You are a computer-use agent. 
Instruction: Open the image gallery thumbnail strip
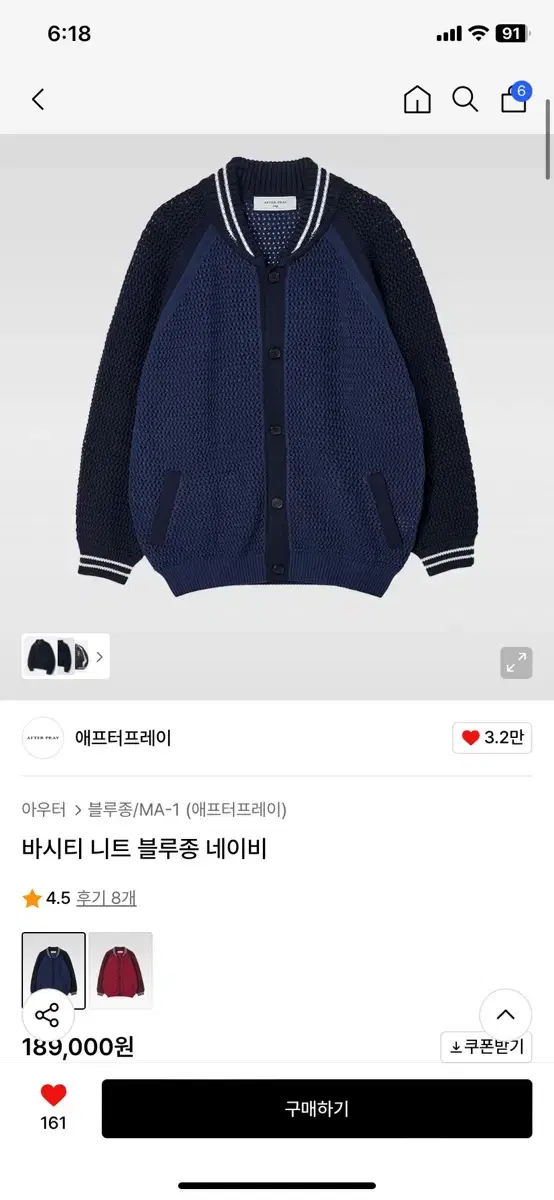coord(66,657)
